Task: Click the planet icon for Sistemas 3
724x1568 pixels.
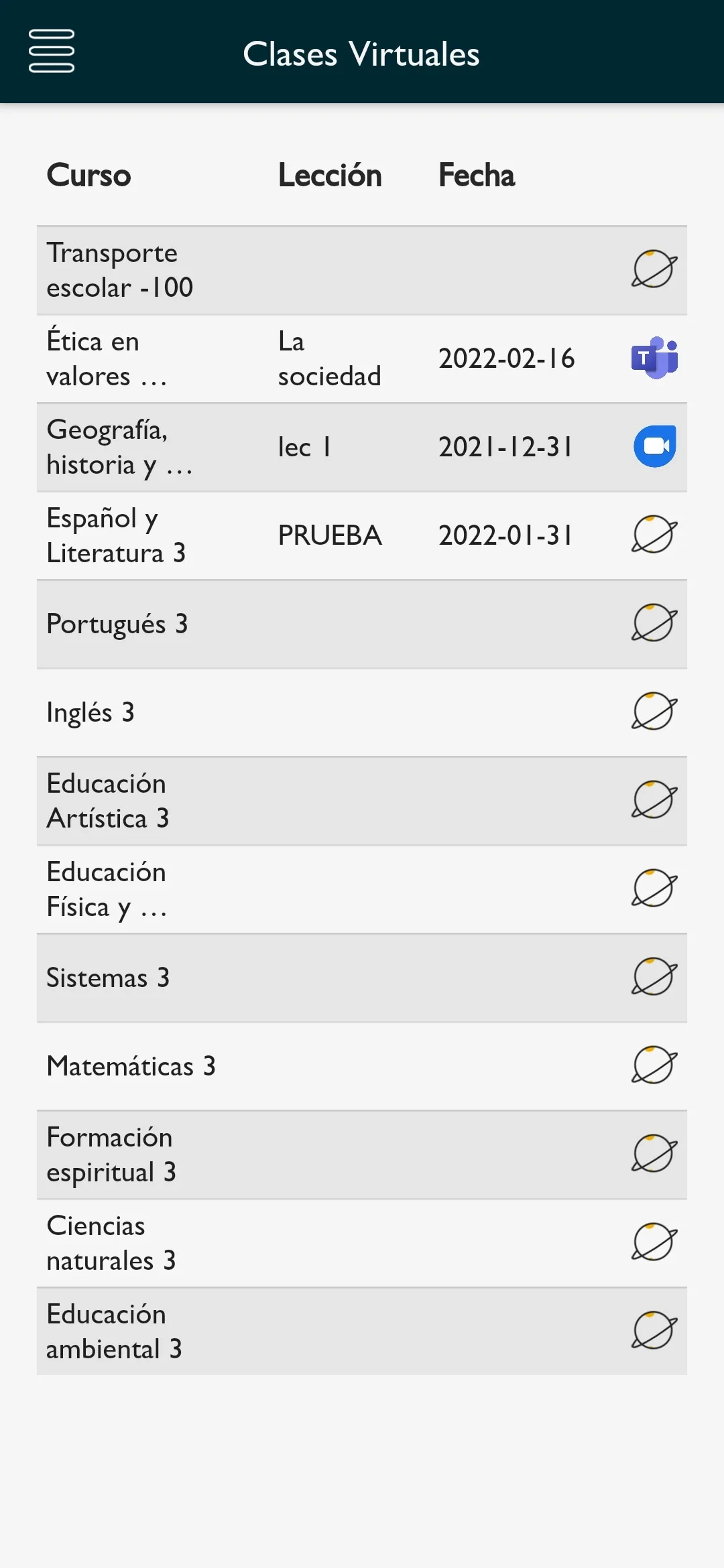Action: point(654,978)
